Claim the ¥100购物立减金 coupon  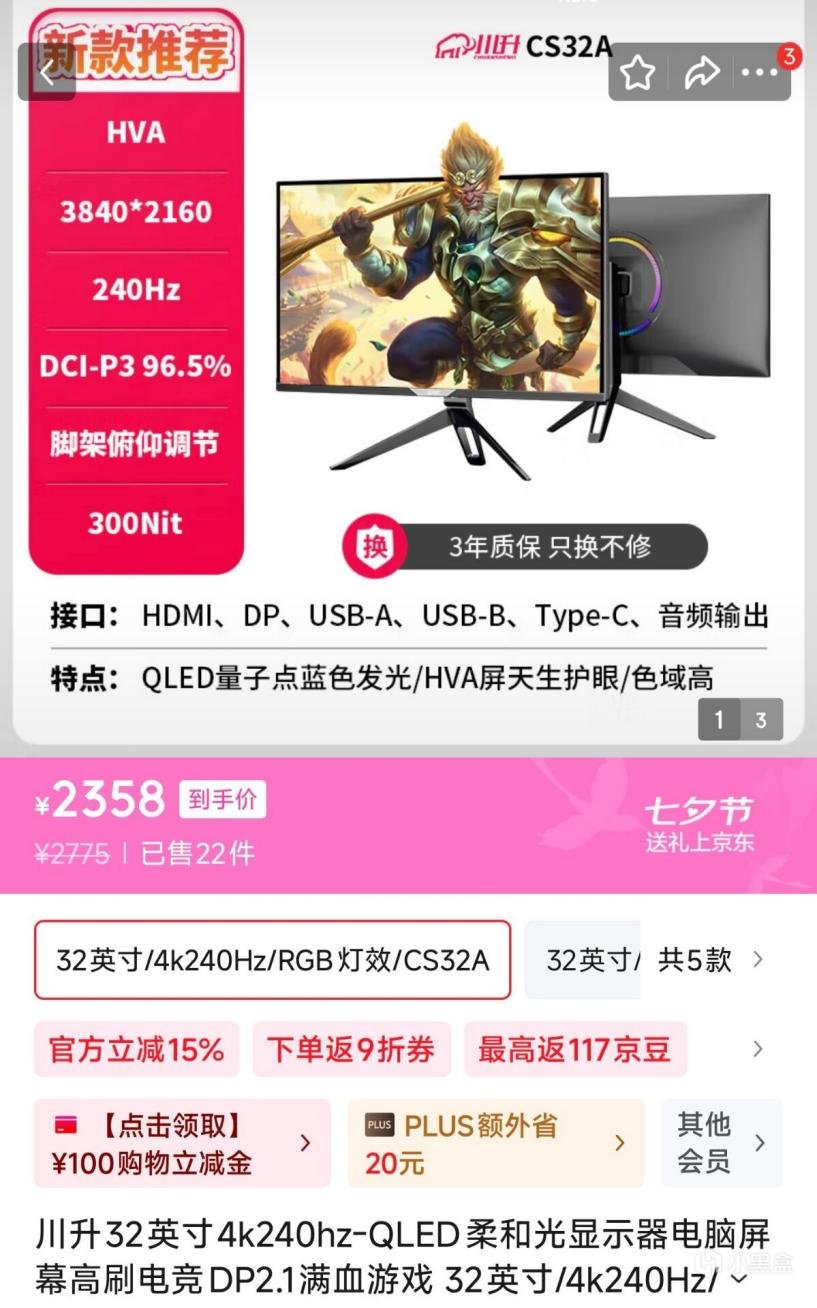[182, 1143]
